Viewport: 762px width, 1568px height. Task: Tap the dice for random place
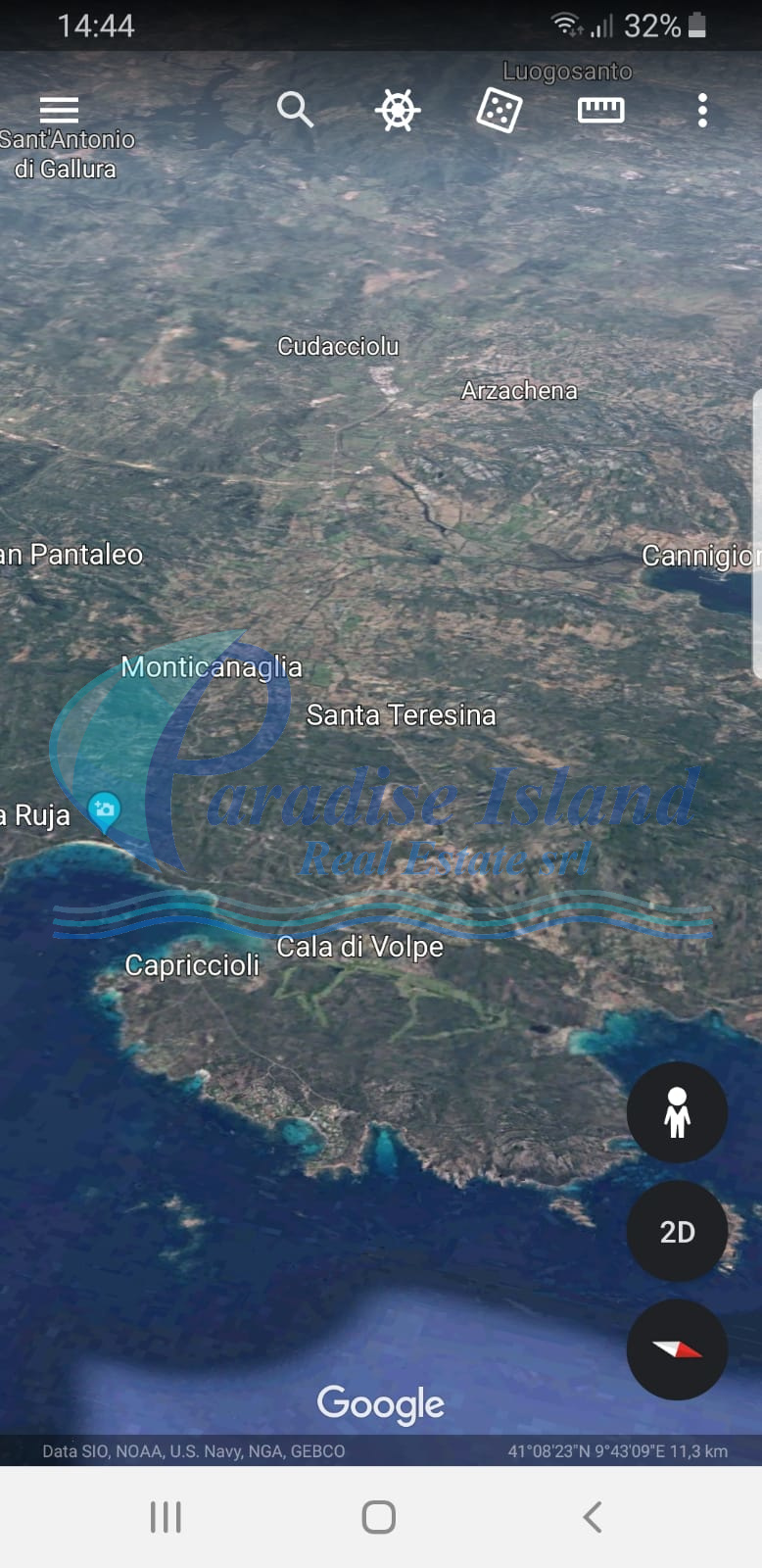(499, 110)
